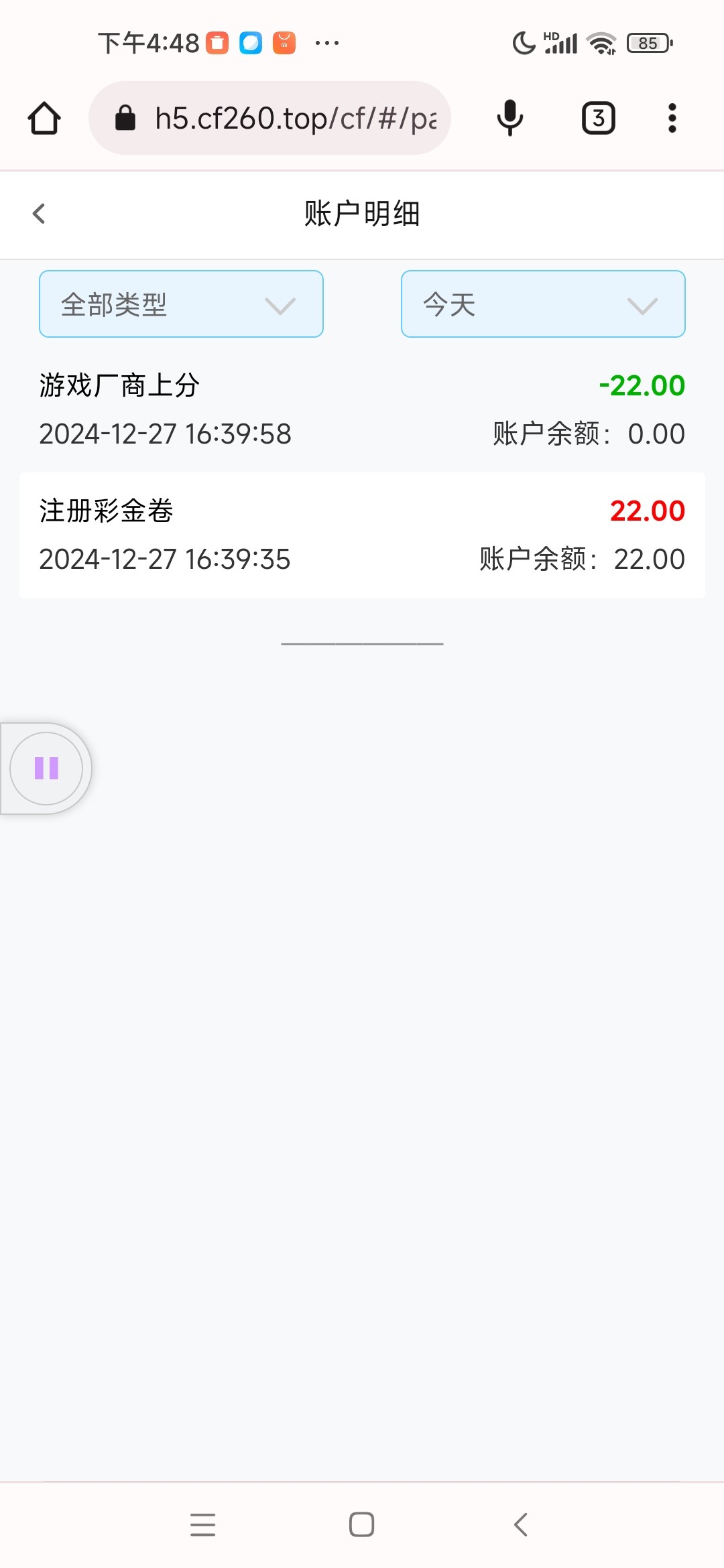The width and height of the screenshot is (724, 1568).
Task: Expand the 全部类型 type dropdown
Action: (181, 304)
